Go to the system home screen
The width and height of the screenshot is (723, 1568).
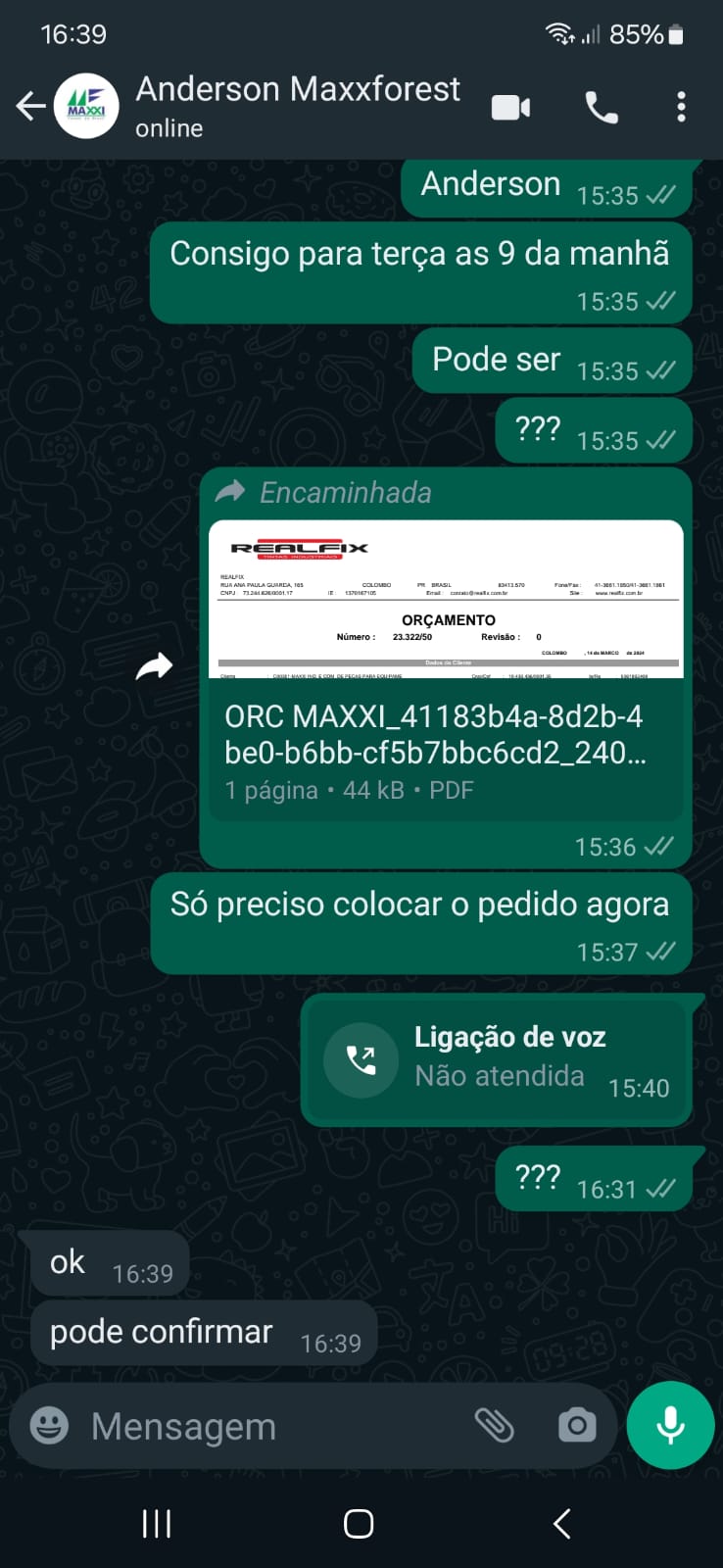tap(359, 1524)
